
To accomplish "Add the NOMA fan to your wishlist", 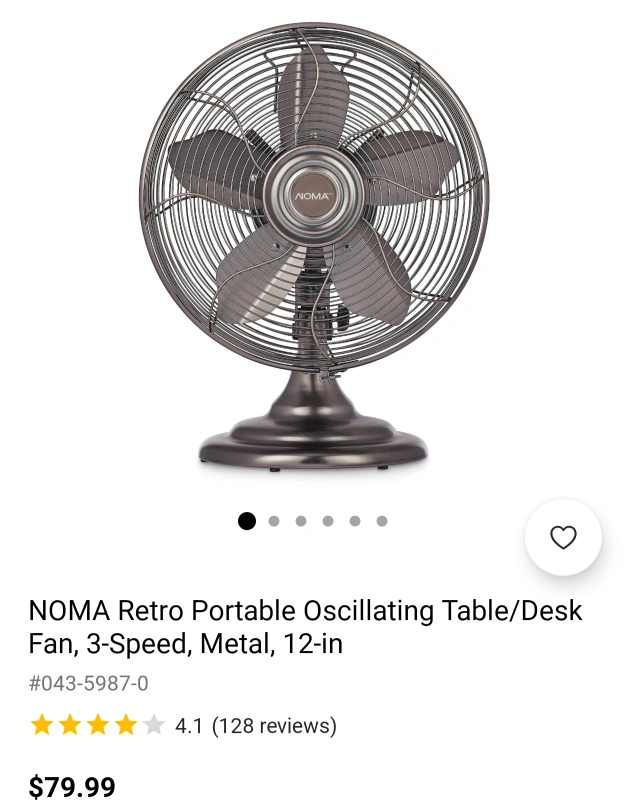I will pos(563,537).
